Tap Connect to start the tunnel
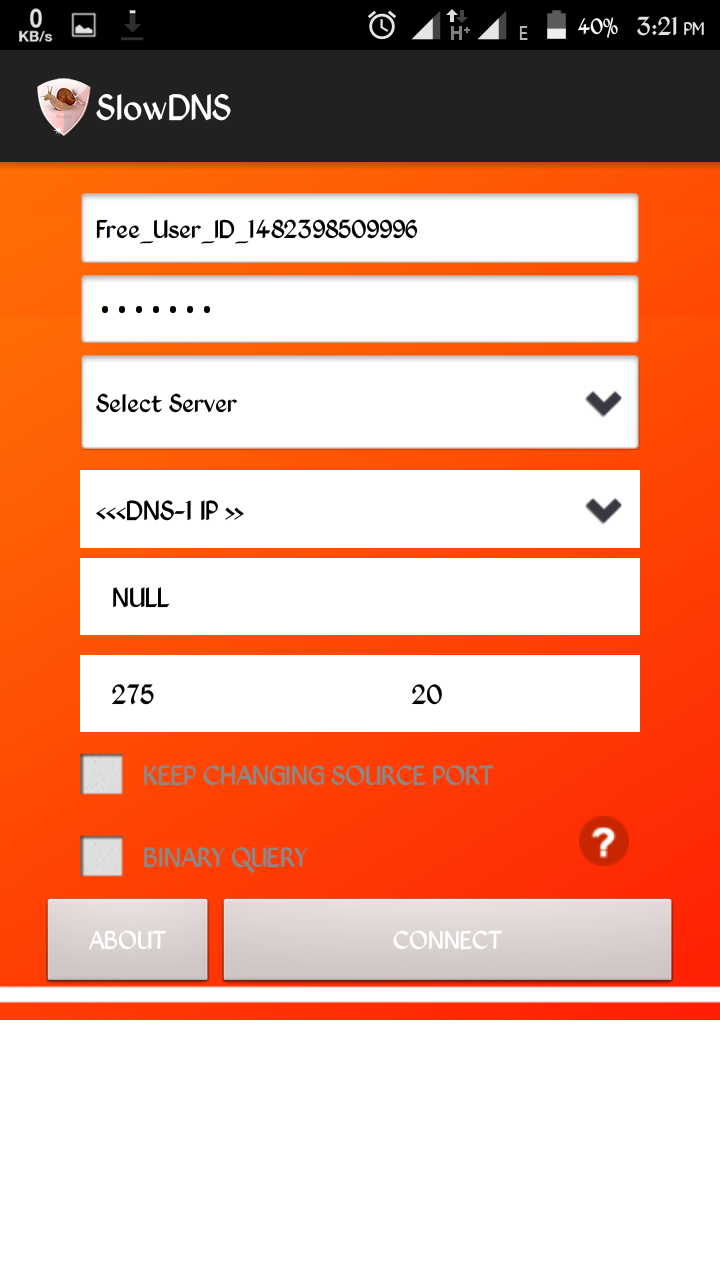Viewport: 720px width, 1280px height. click(447, 940)
